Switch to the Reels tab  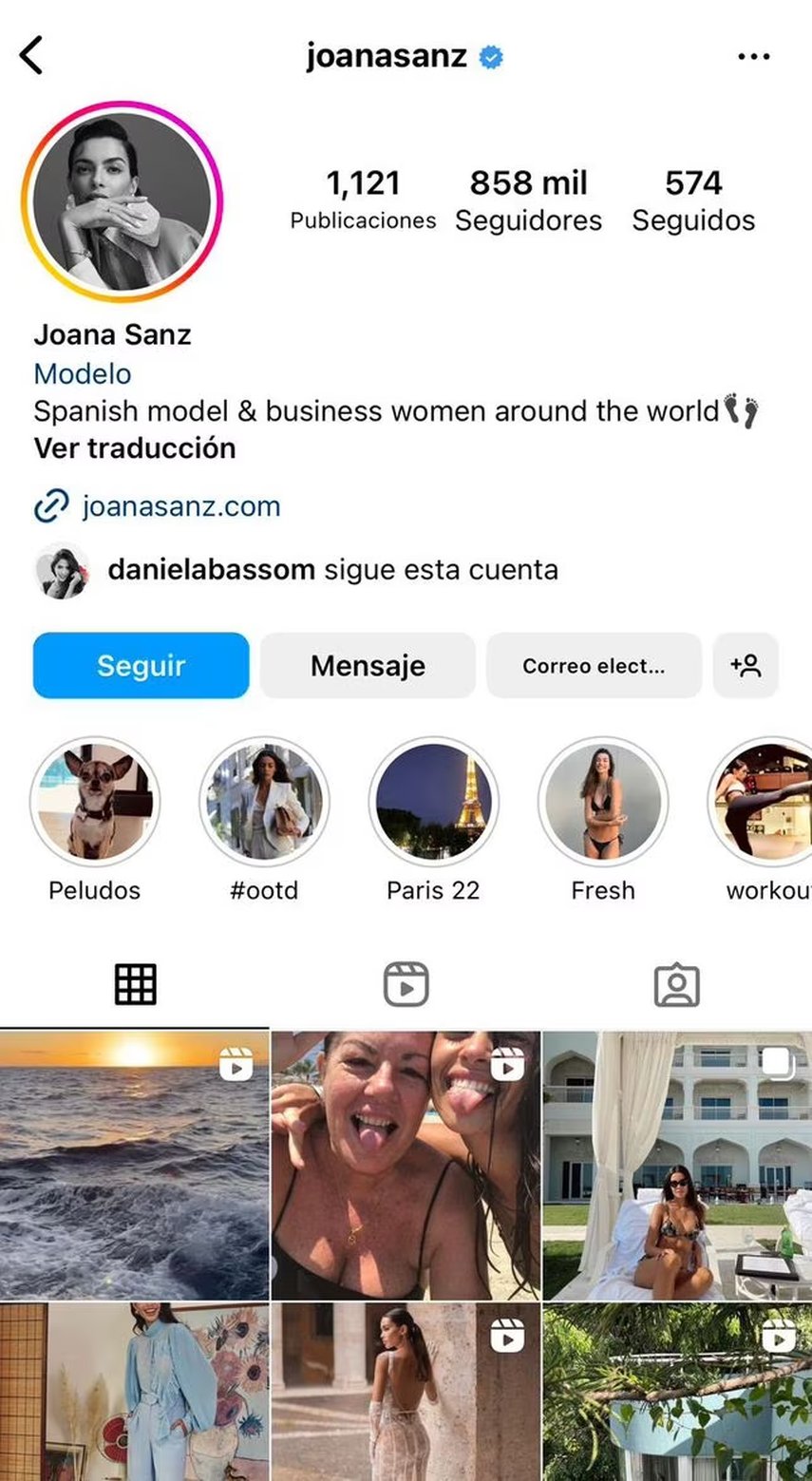[x=406, y=984]
